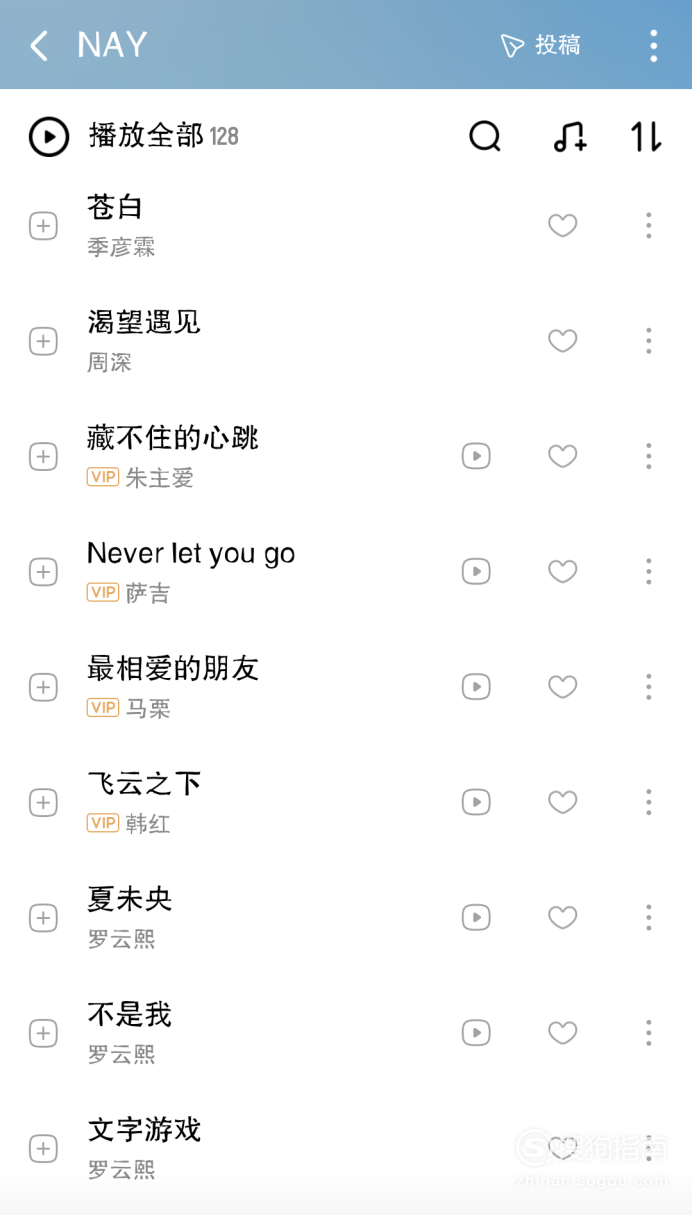692x1215 pixels.
Task: Tap the 投稿 submit button
Action: click(540, 45)
